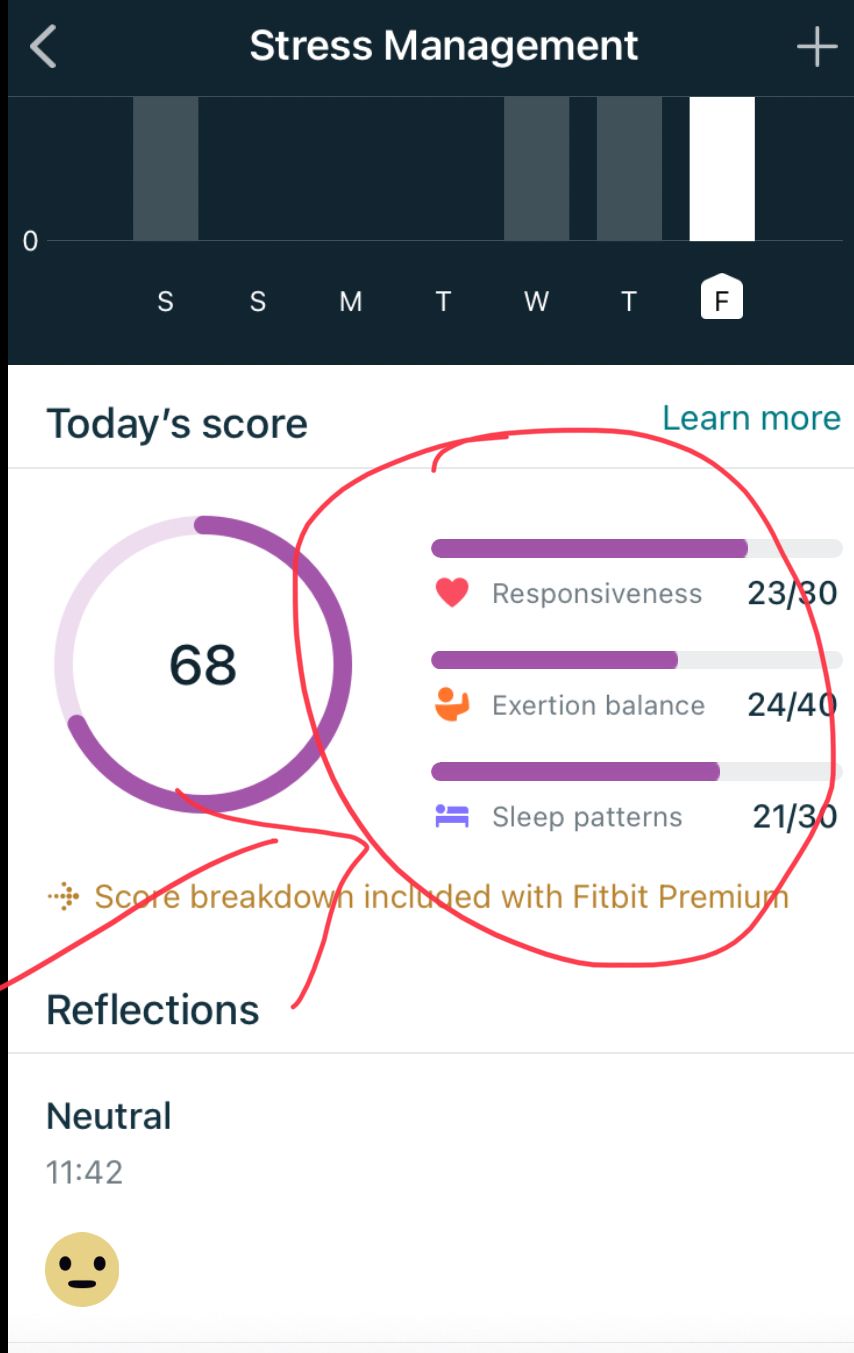
Task: Select the first Saturday bar in chart
Action: pos(165,168)
